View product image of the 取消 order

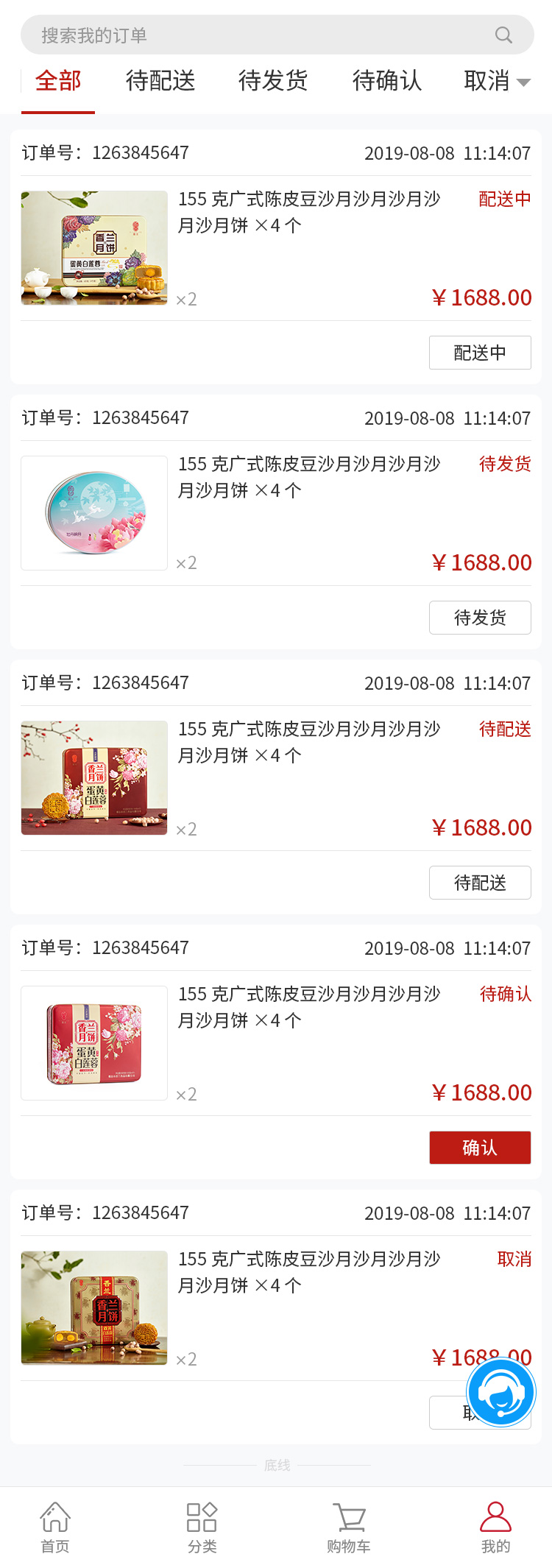tap(94, 1308)
